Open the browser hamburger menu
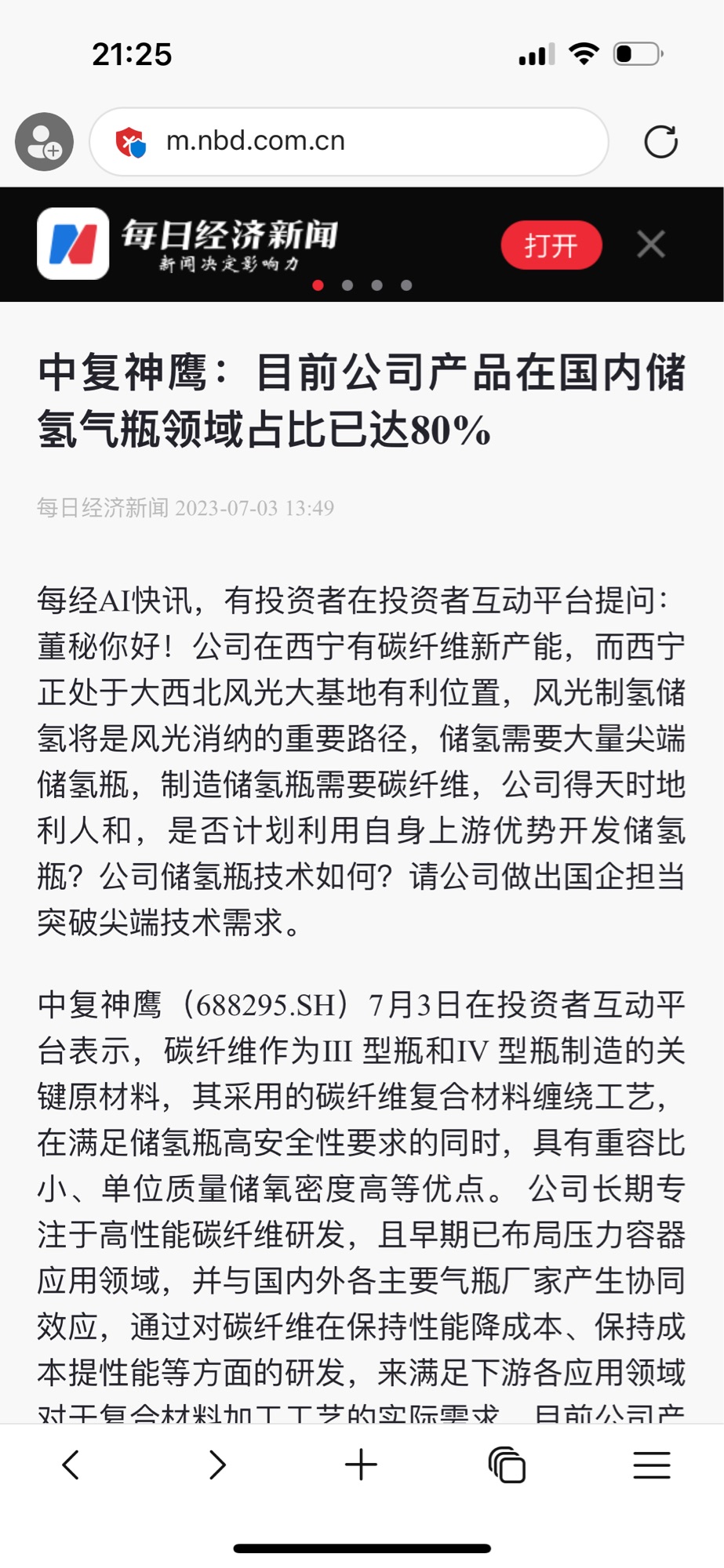Screen dimensions: 724x1568 652,1465
